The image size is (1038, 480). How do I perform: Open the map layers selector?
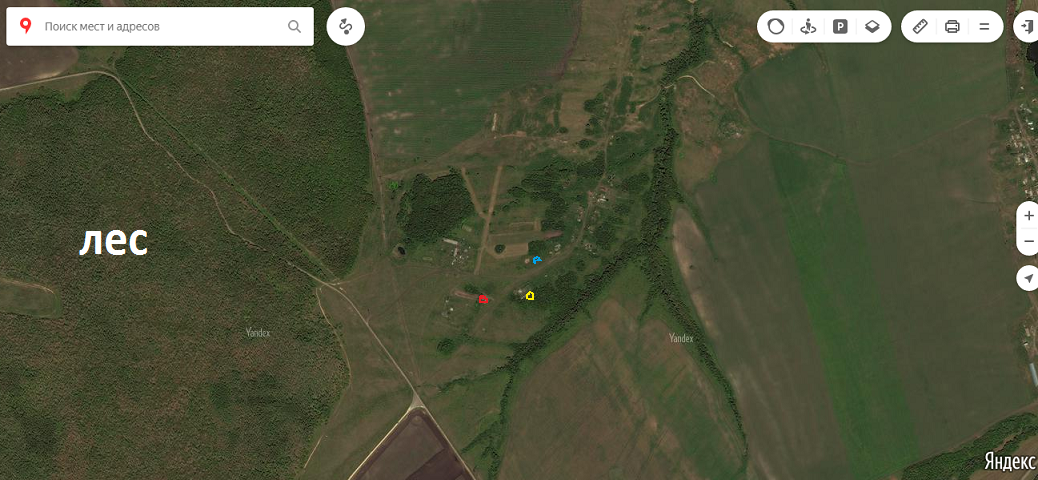pyautogui.click(x=872, y=27)
